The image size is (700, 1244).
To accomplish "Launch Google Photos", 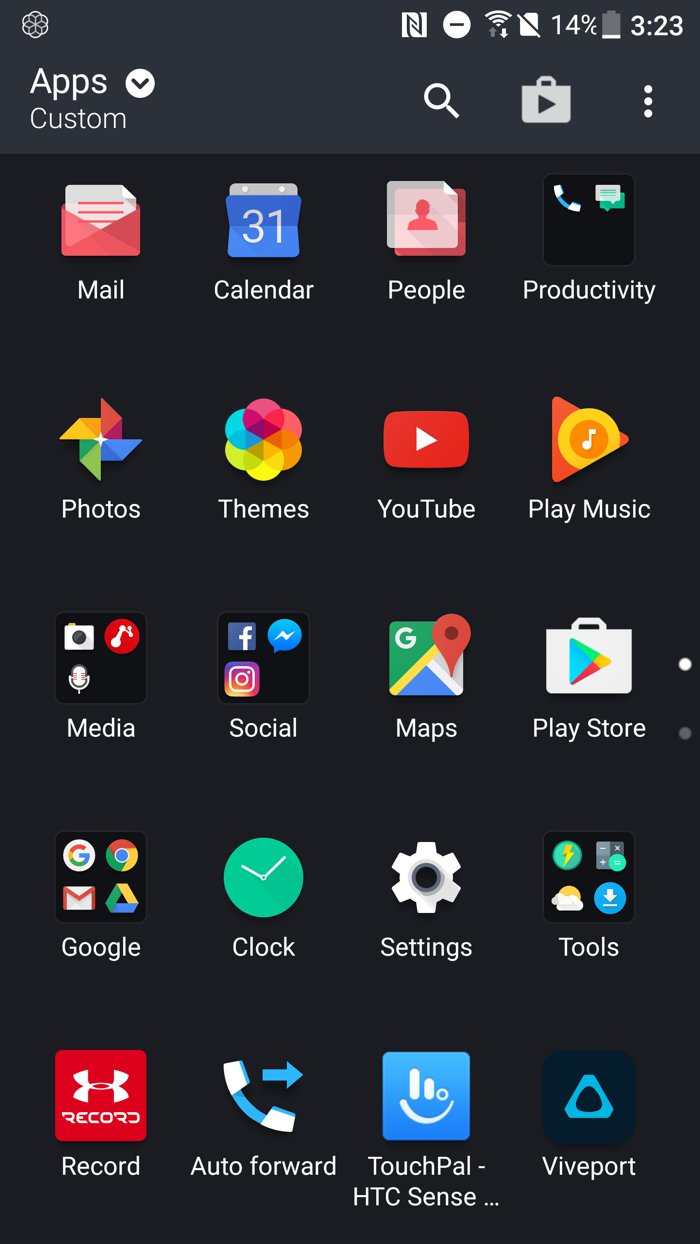I will pos(101,439).
